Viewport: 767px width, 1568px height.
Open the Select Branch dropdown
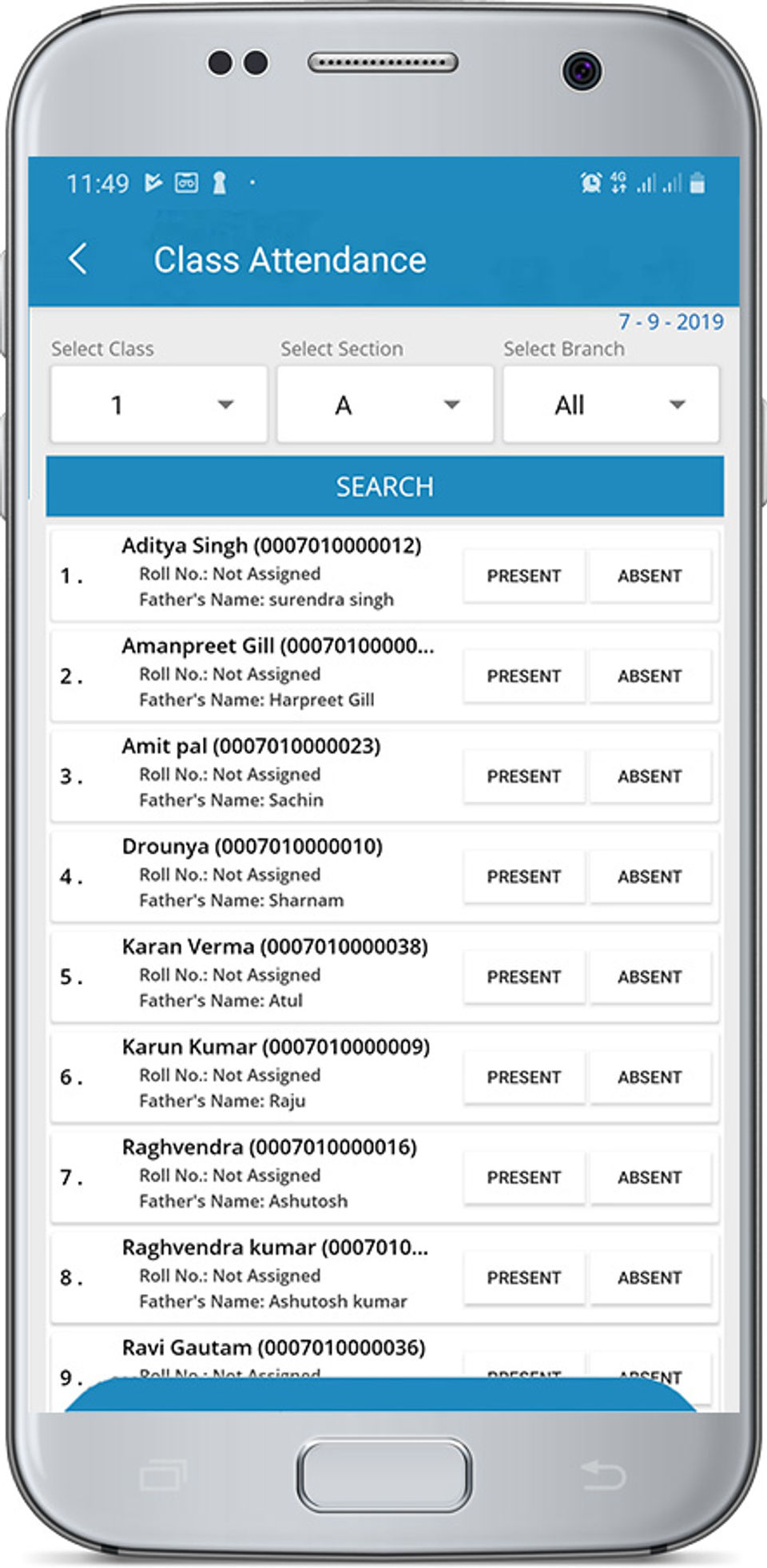point(611,405)
